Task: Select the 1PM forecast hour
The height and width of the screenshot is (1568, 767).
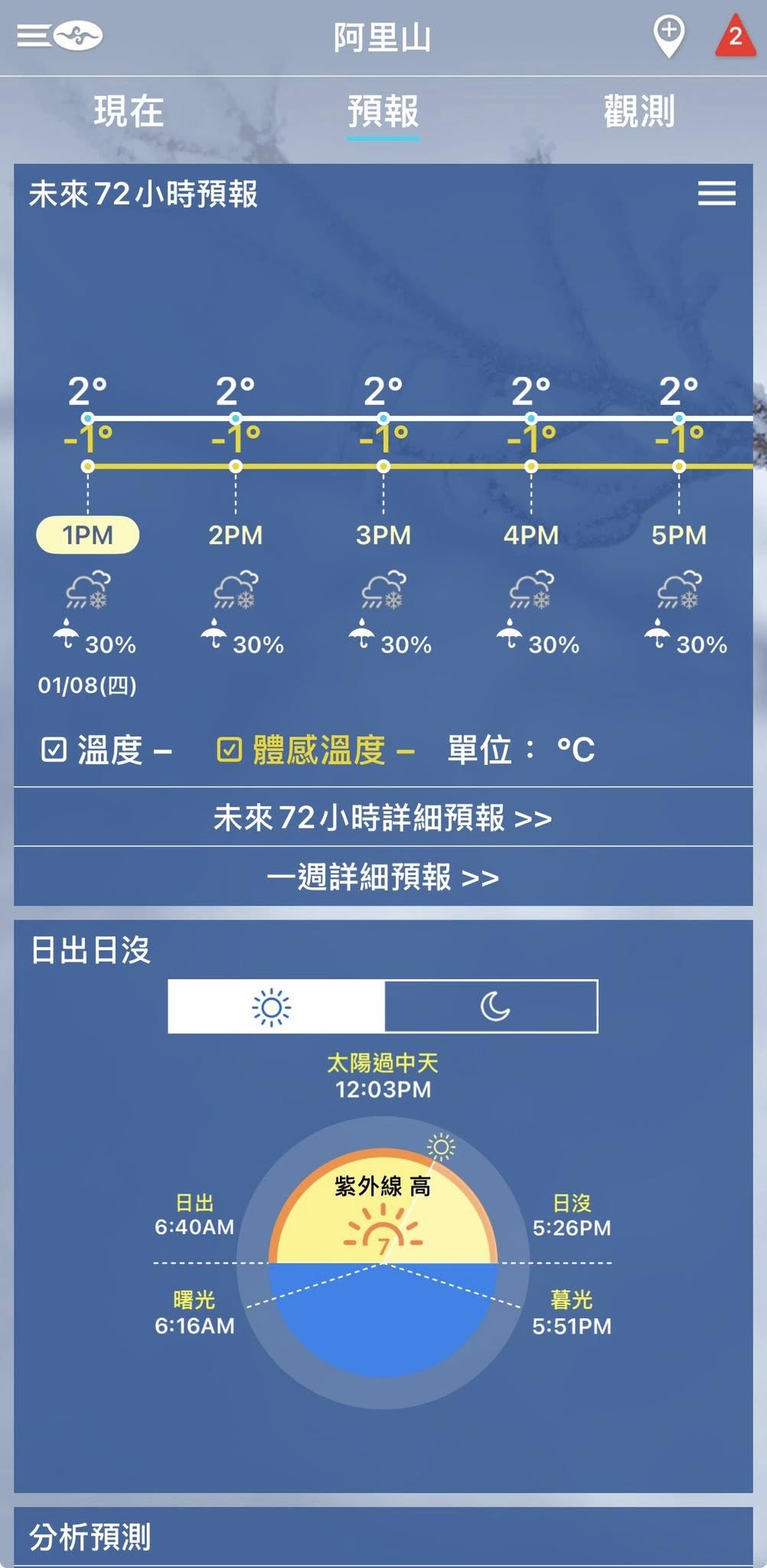Action: click(x=87, y=534)
